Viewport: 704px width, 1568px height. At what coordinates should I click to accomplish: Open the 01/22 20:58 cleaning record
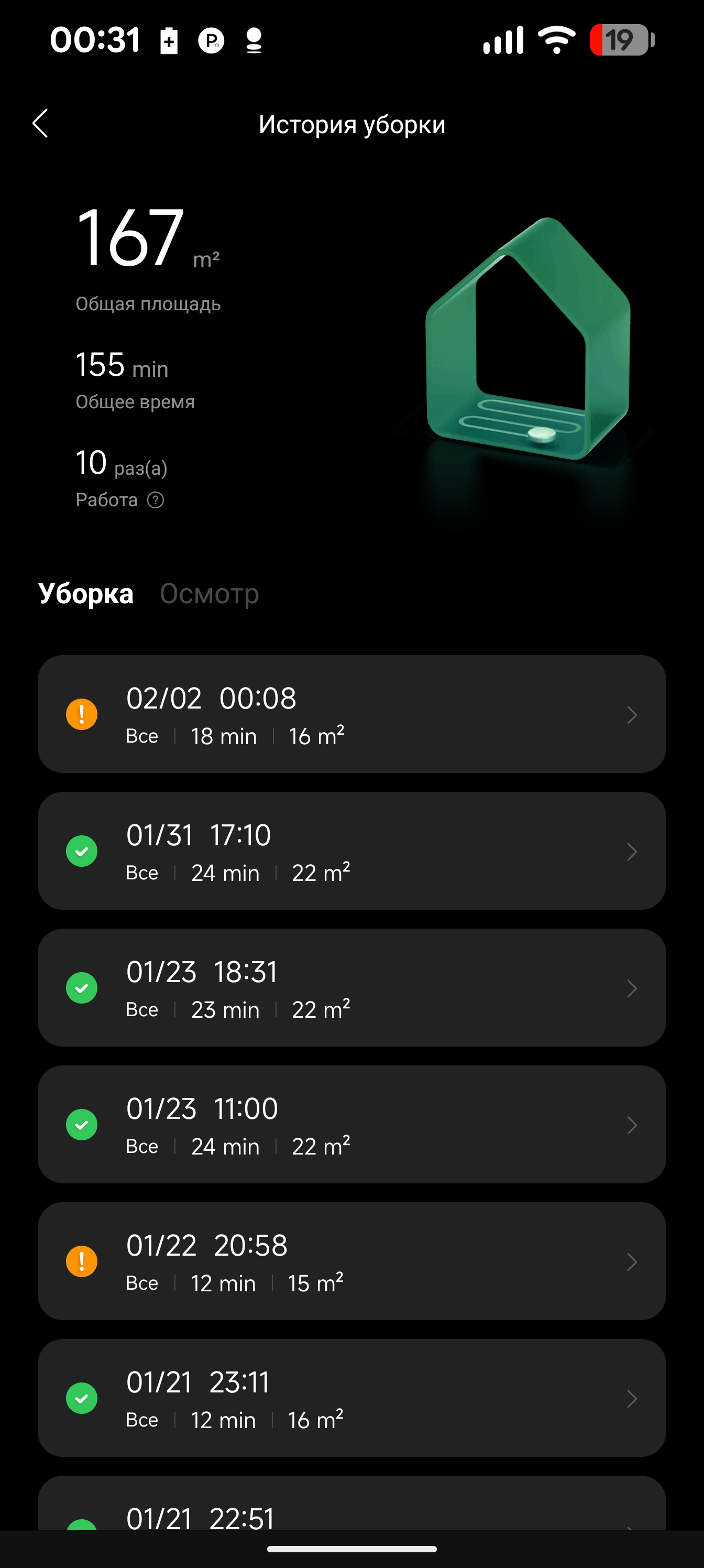pos(351,1261)
